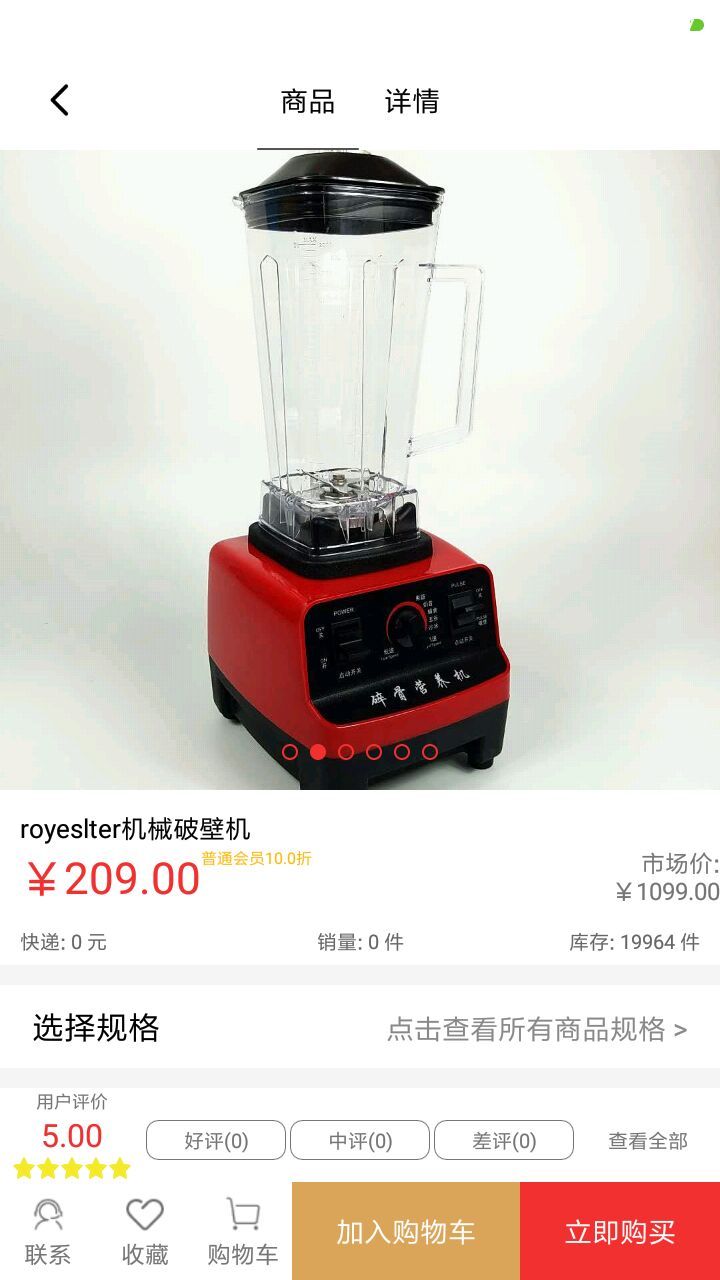Show 差评(0) negative reviews
Viewport: 720px width, 1280px height.
(x=504, y=1140)
